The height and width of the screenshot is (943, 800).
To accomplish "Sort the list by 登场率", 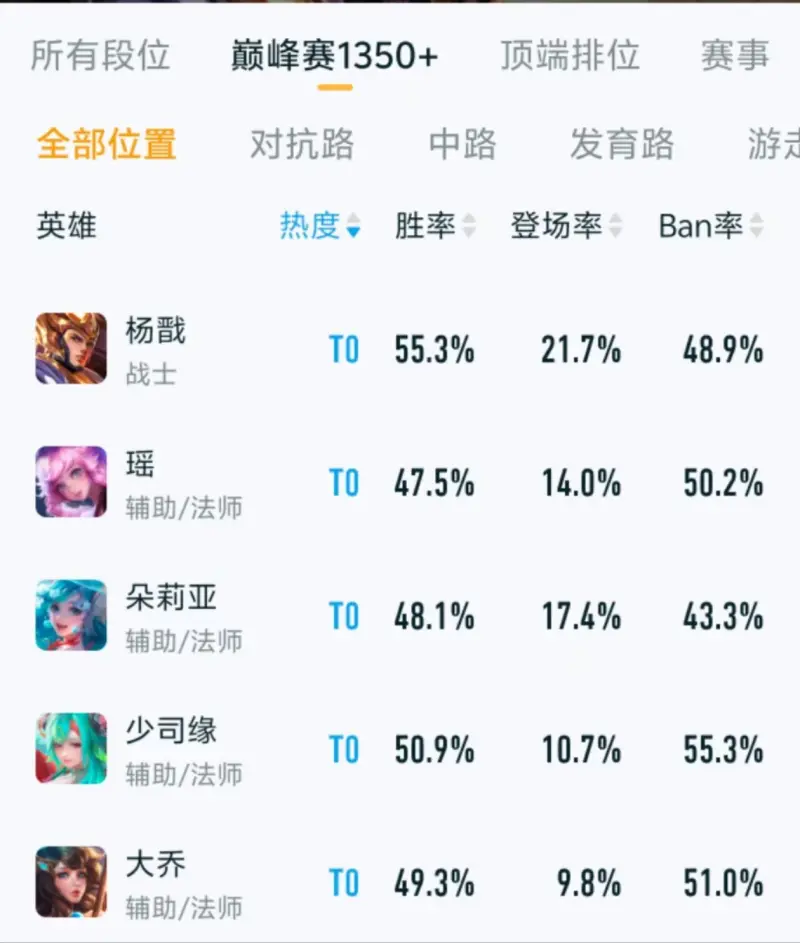I will click(x=566, y=226).
